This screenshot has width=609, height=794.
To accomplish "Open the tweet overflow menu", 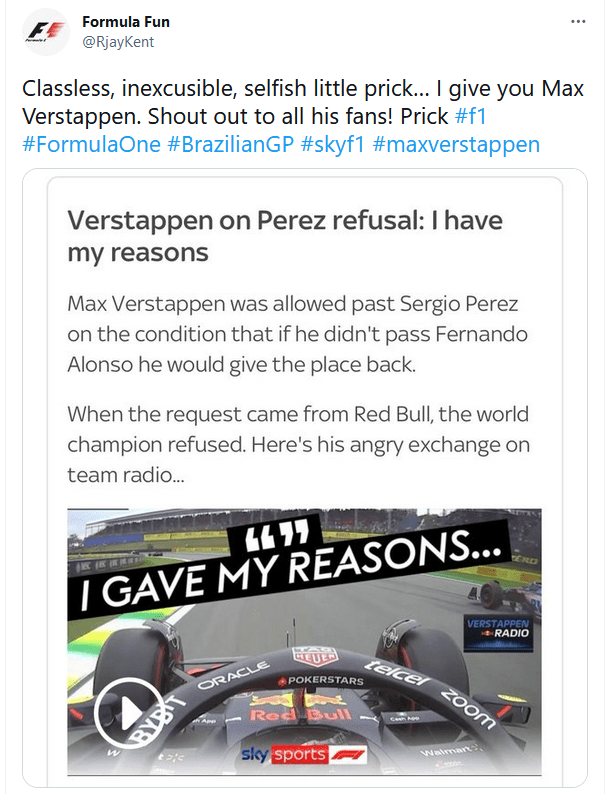I will click(x=577, y=21).
